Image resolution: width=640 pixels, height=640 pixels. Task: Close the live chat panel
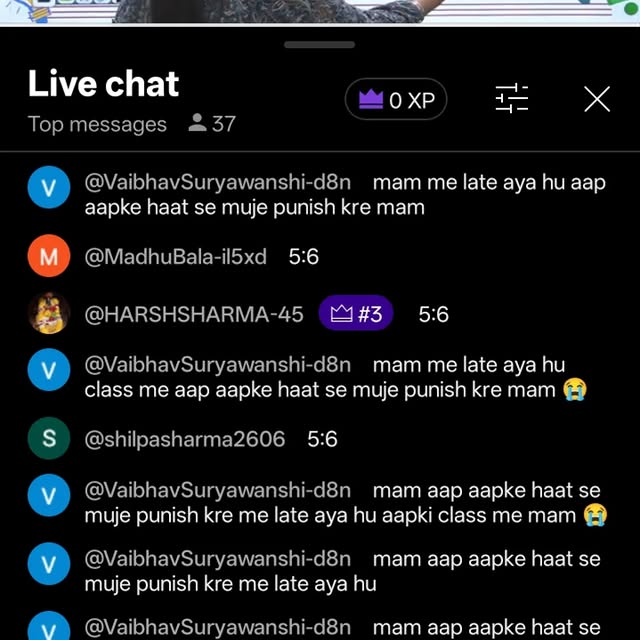tap(597, 99)
